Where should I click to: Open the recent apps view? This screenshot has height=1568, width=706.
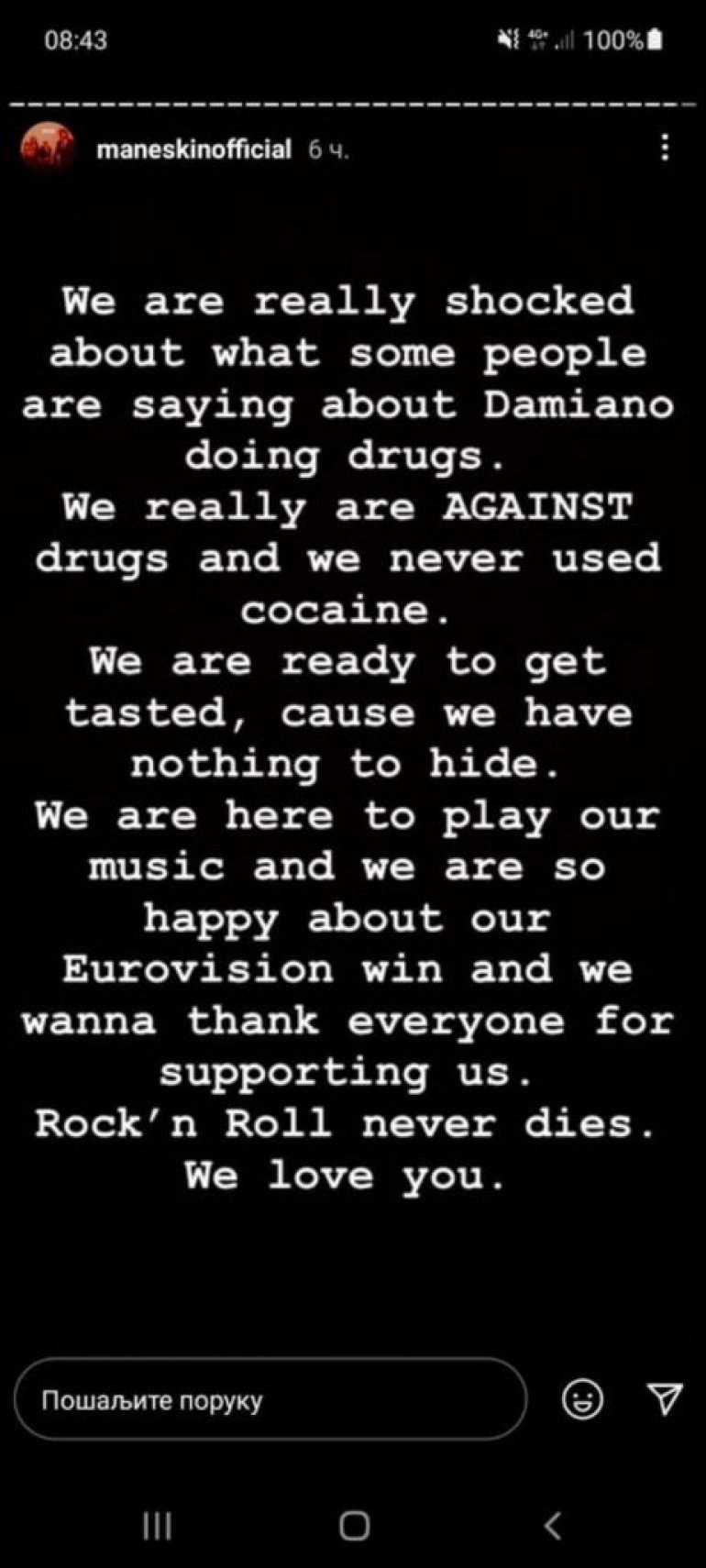(x=158, y=1525)
